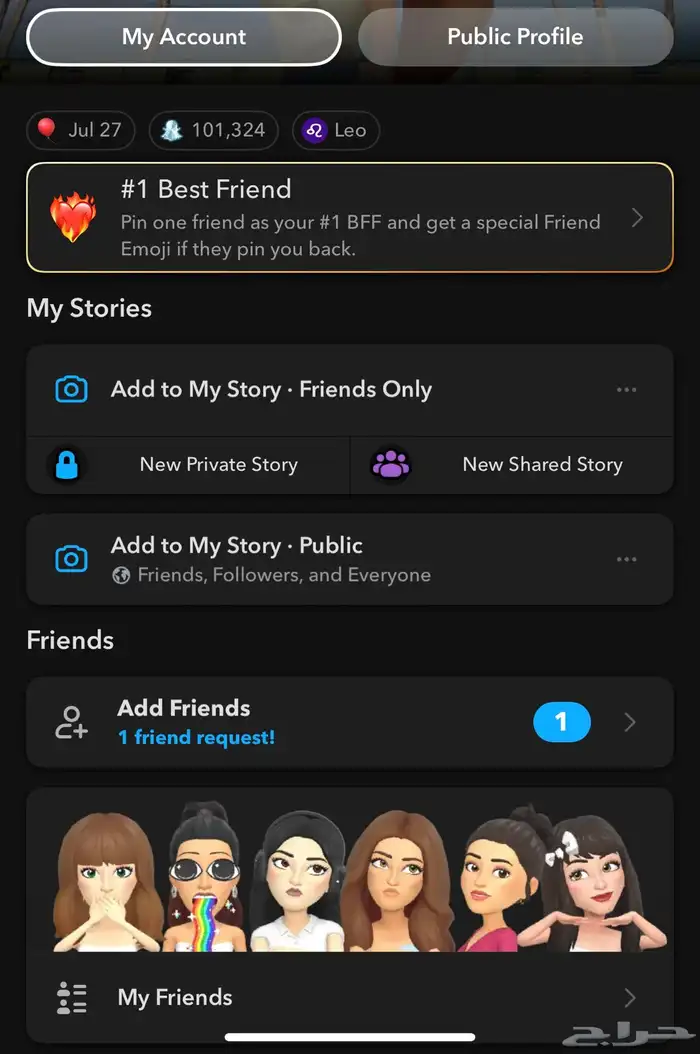Screen dimensions: 700x1054
Task: Add to My Story Public
Action: click(x=270, y=559)
